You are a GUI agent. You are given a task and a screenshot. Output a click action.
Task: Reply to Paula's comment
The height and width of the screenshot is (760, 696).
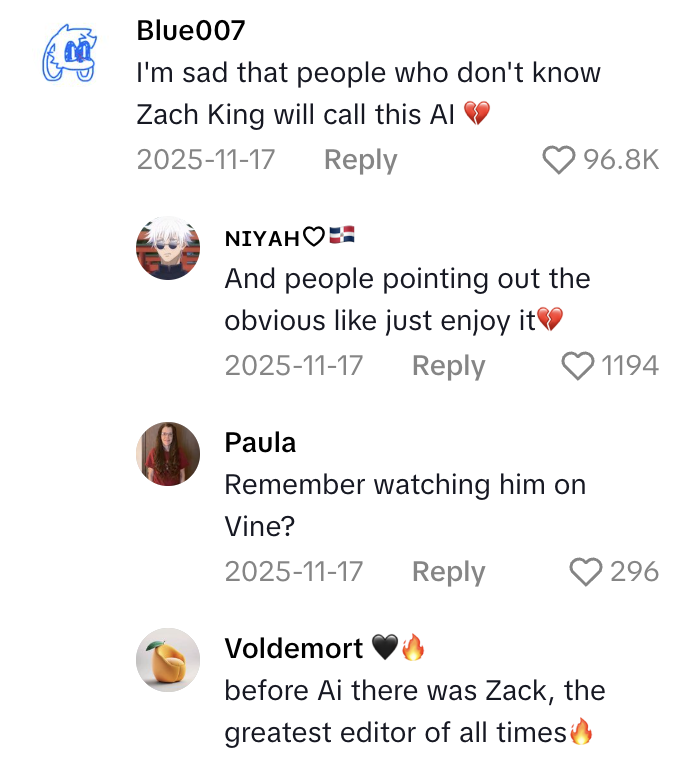[x=448, y=572]
